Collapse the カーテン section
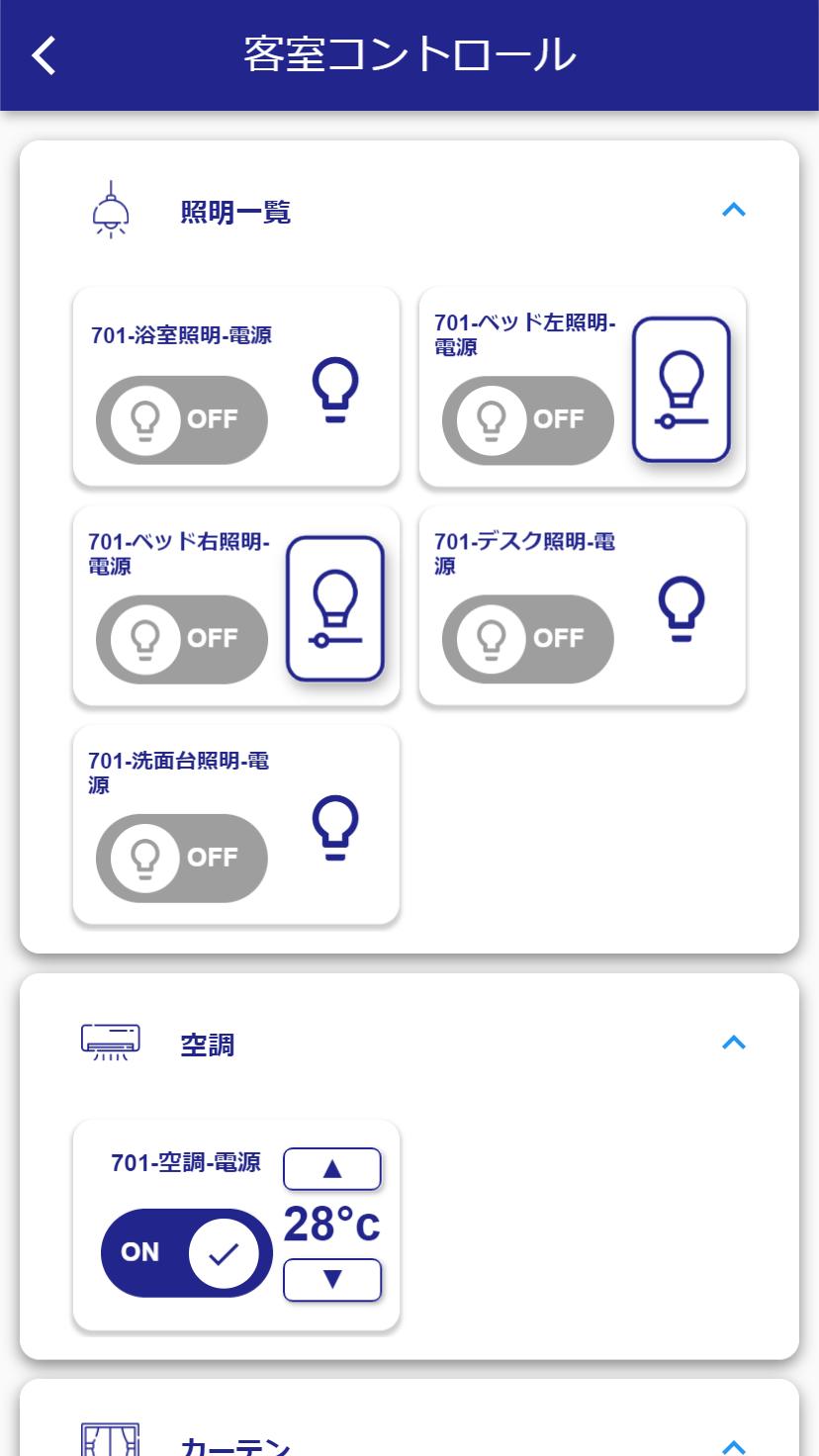Viewport: 819px width, 1456px height. click(733, 1446)
